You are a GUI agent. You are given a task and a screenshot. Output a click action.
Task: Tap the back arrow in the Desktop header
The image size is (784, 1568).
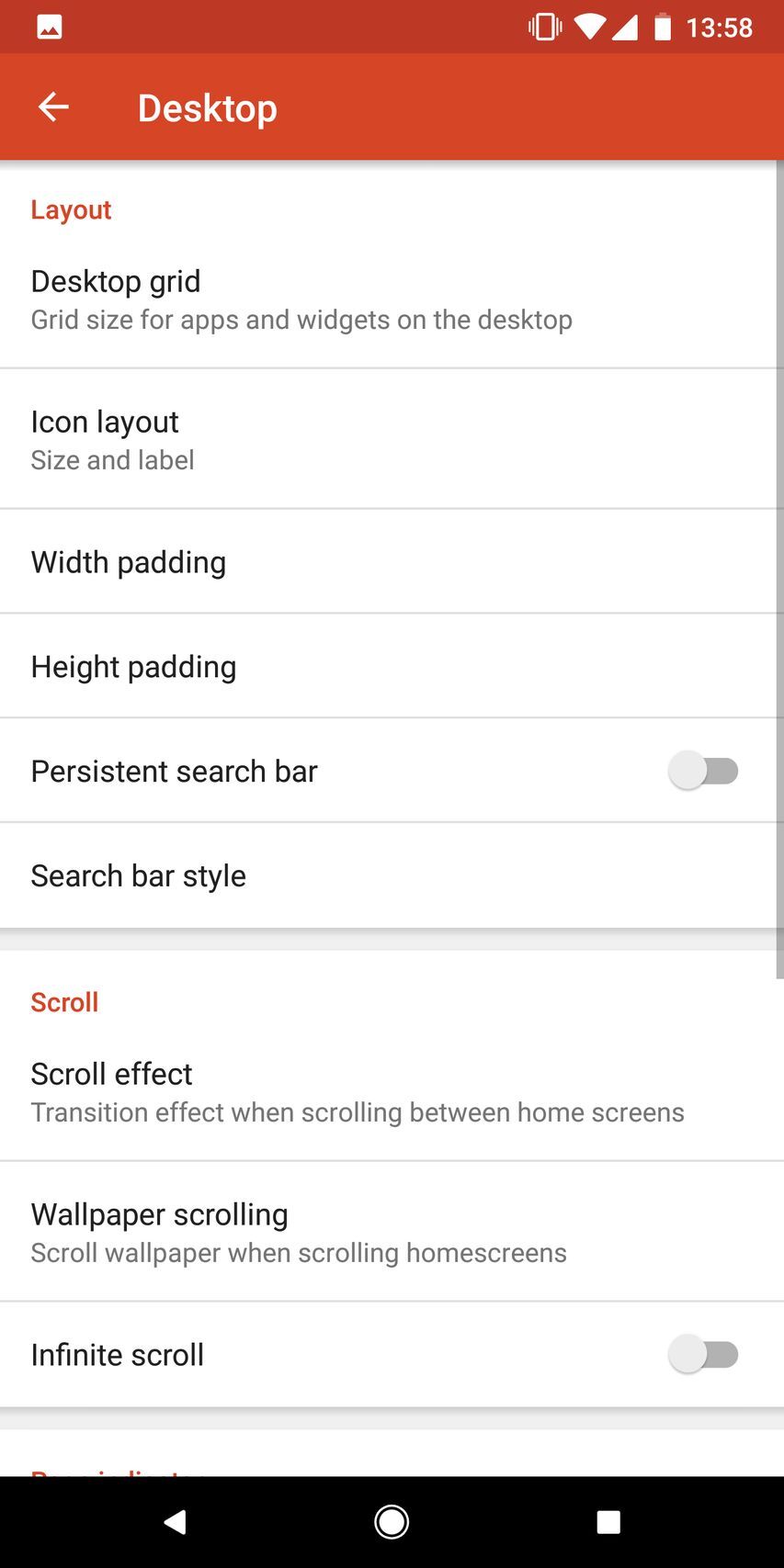click(52, 107)
